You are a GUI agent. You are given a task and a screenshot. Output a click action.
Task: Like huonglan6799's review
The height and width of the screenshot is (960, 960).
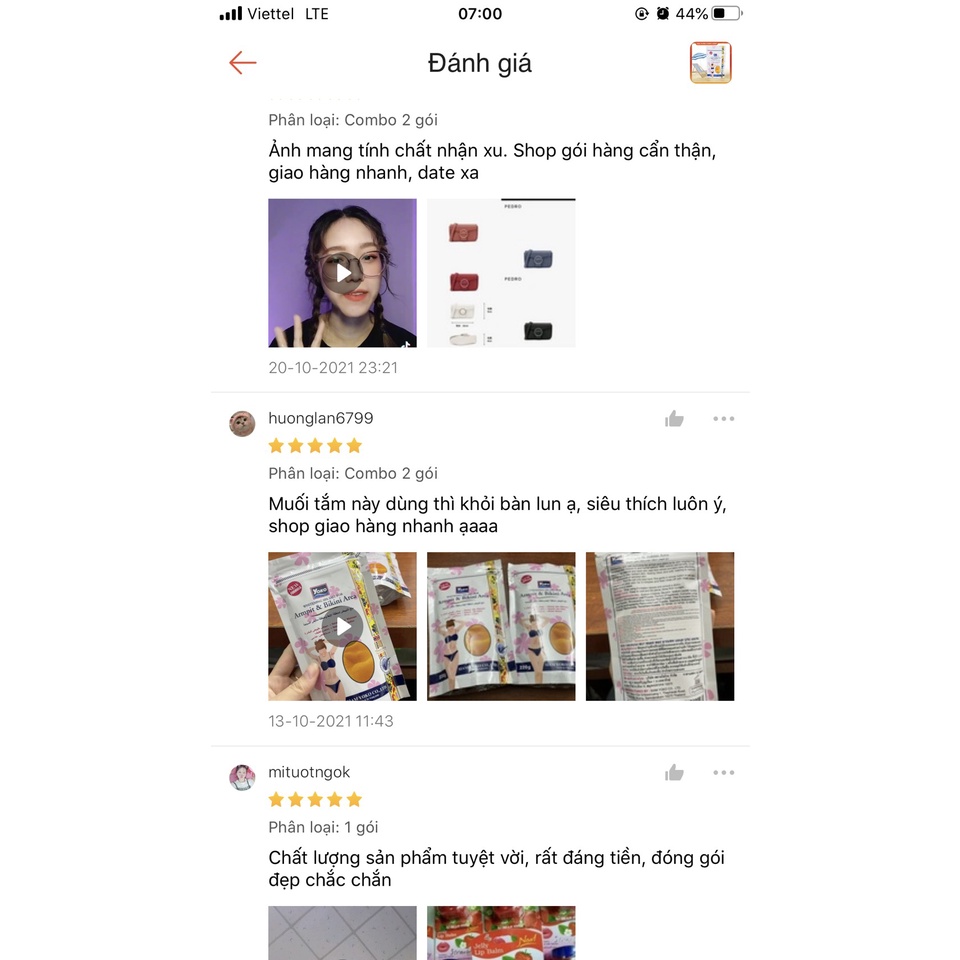tap(674, 419)
